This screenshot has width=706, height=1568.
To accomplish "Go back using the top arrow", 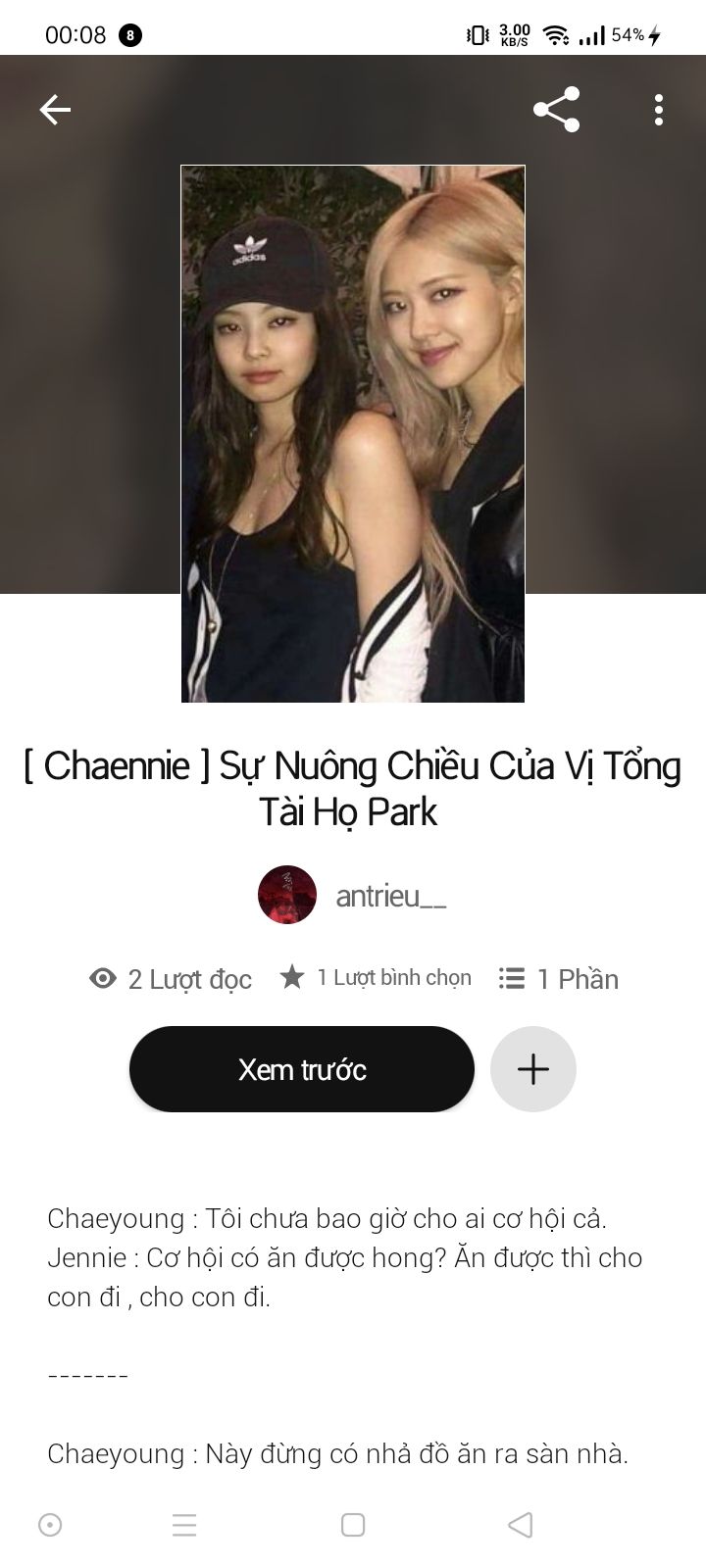I will (55, 110).
